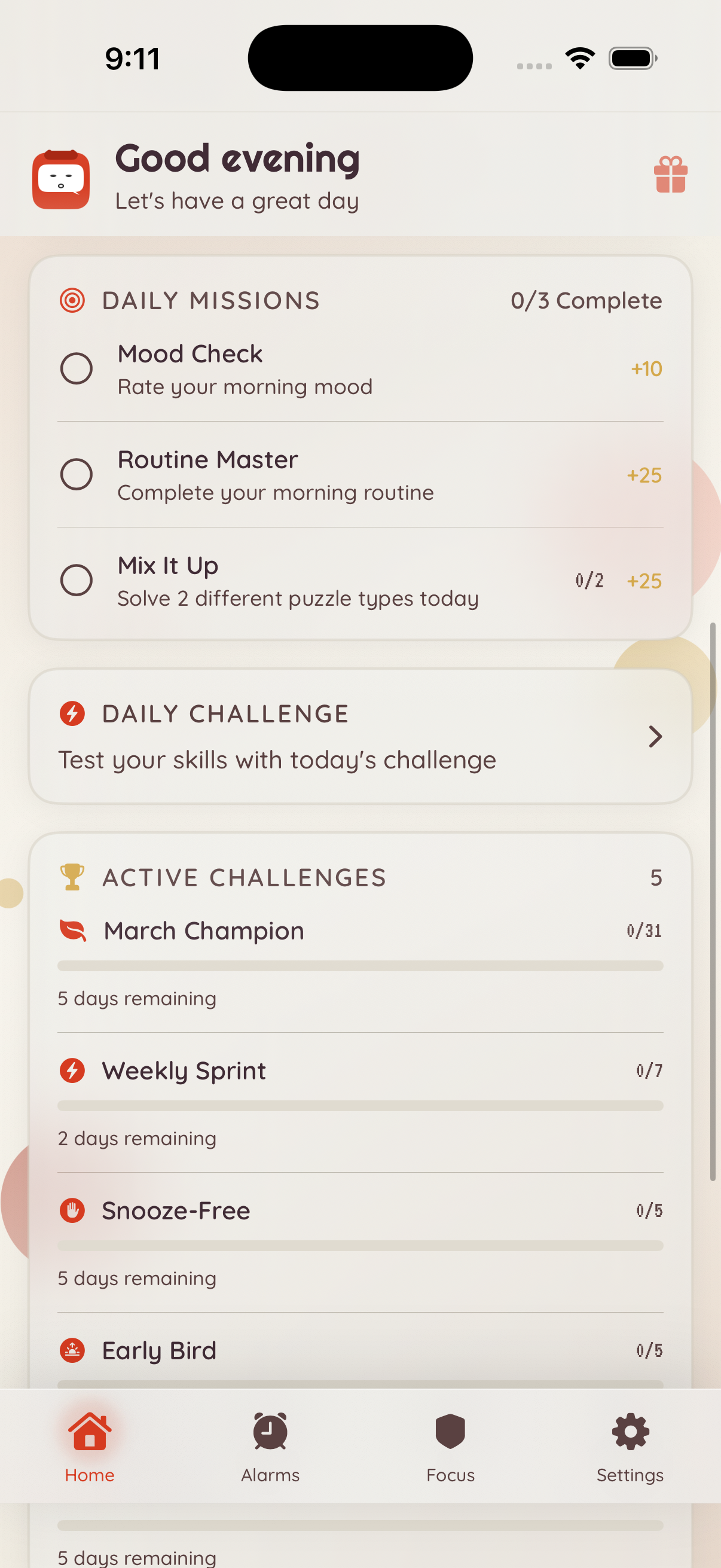
Task: Expand the Daily Challenge with its chevron
Action: click(x=656, y=737)
